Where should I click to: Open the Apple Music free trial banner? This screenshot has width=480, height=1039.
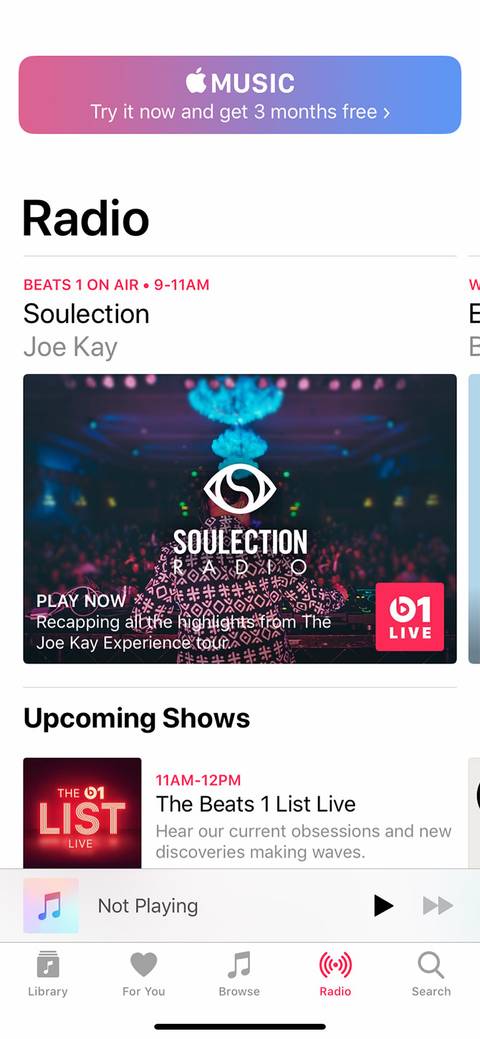tap(239, 95)
